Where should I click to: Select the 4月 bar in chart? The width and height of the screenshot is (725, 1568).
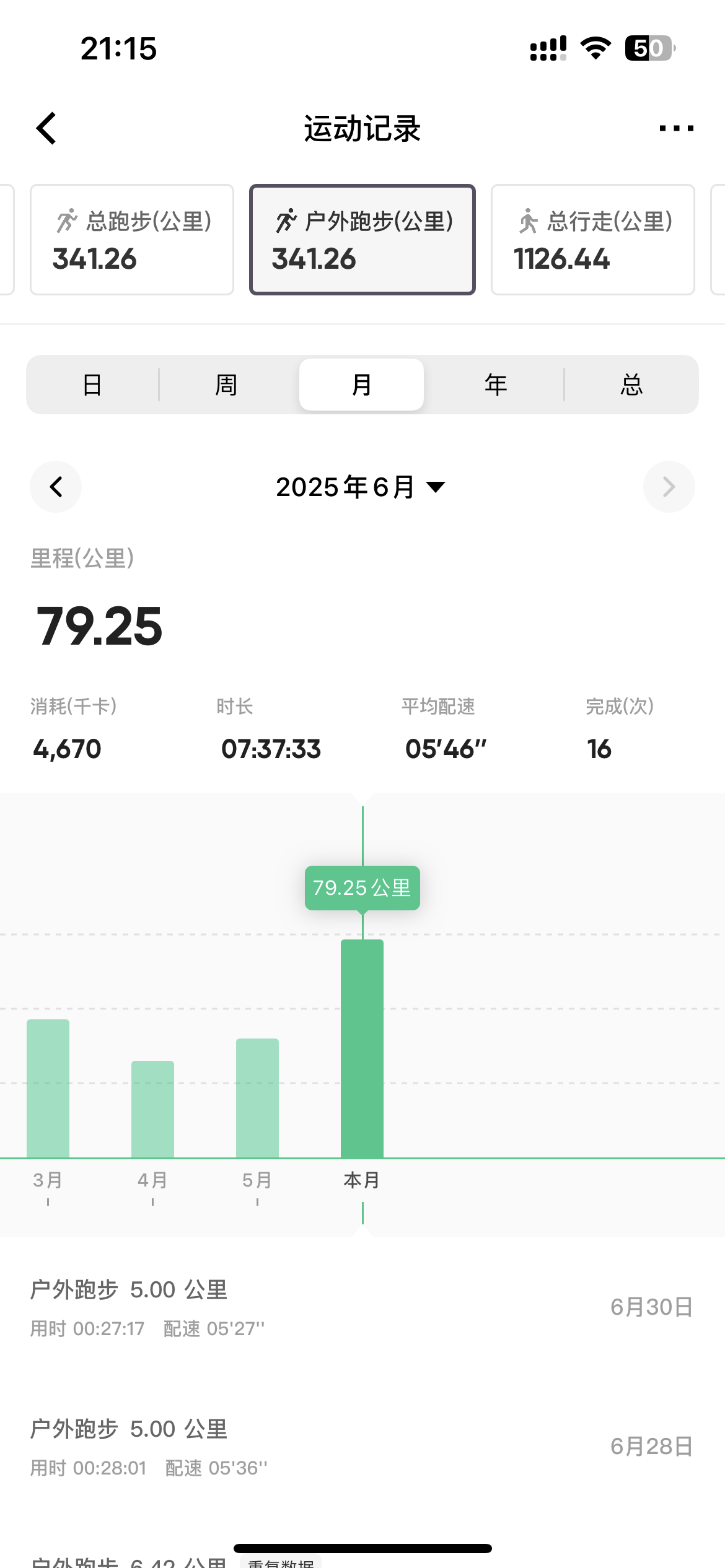click(152, 1109)
